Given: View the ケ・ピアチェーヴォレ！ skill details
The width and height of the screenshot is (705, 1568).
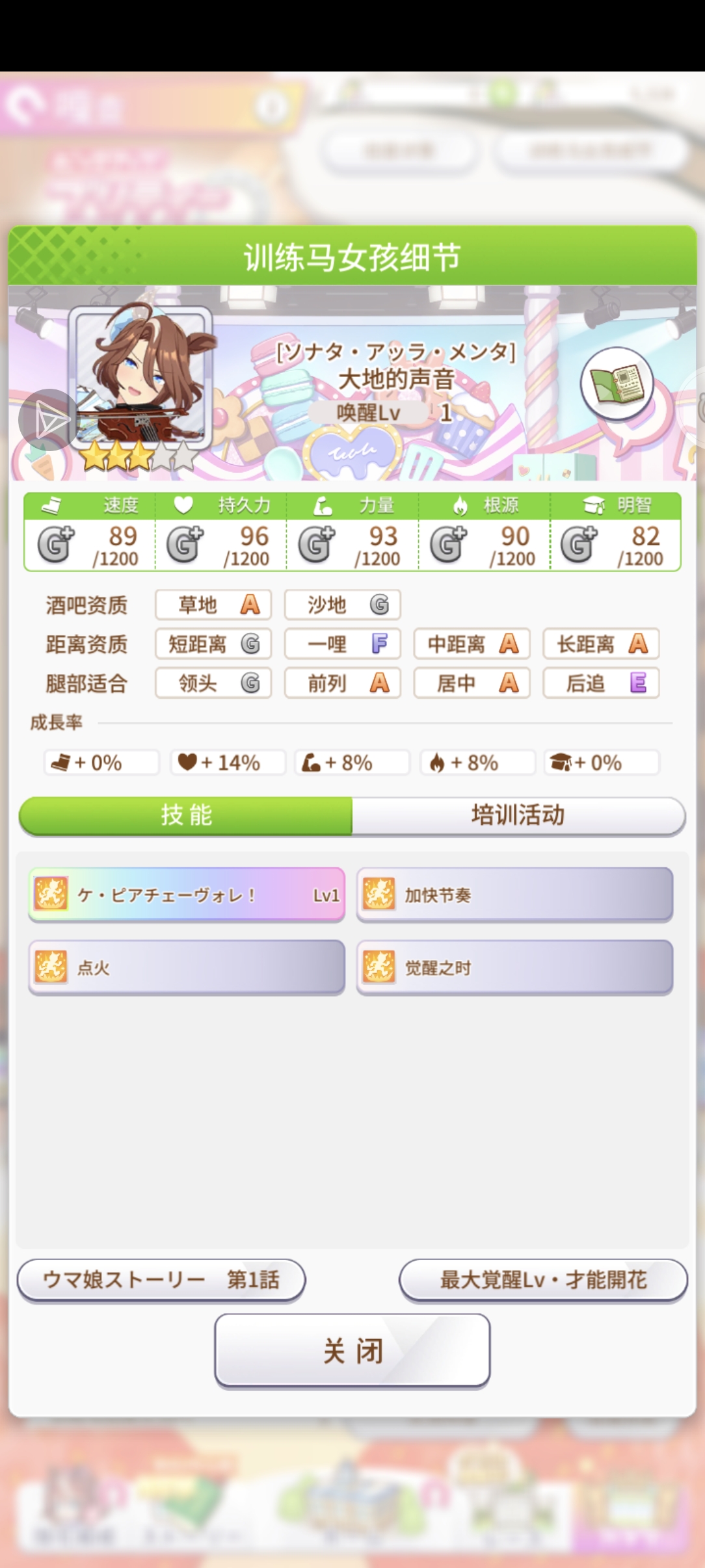Looking at the screenshot, I should [187, 895].
